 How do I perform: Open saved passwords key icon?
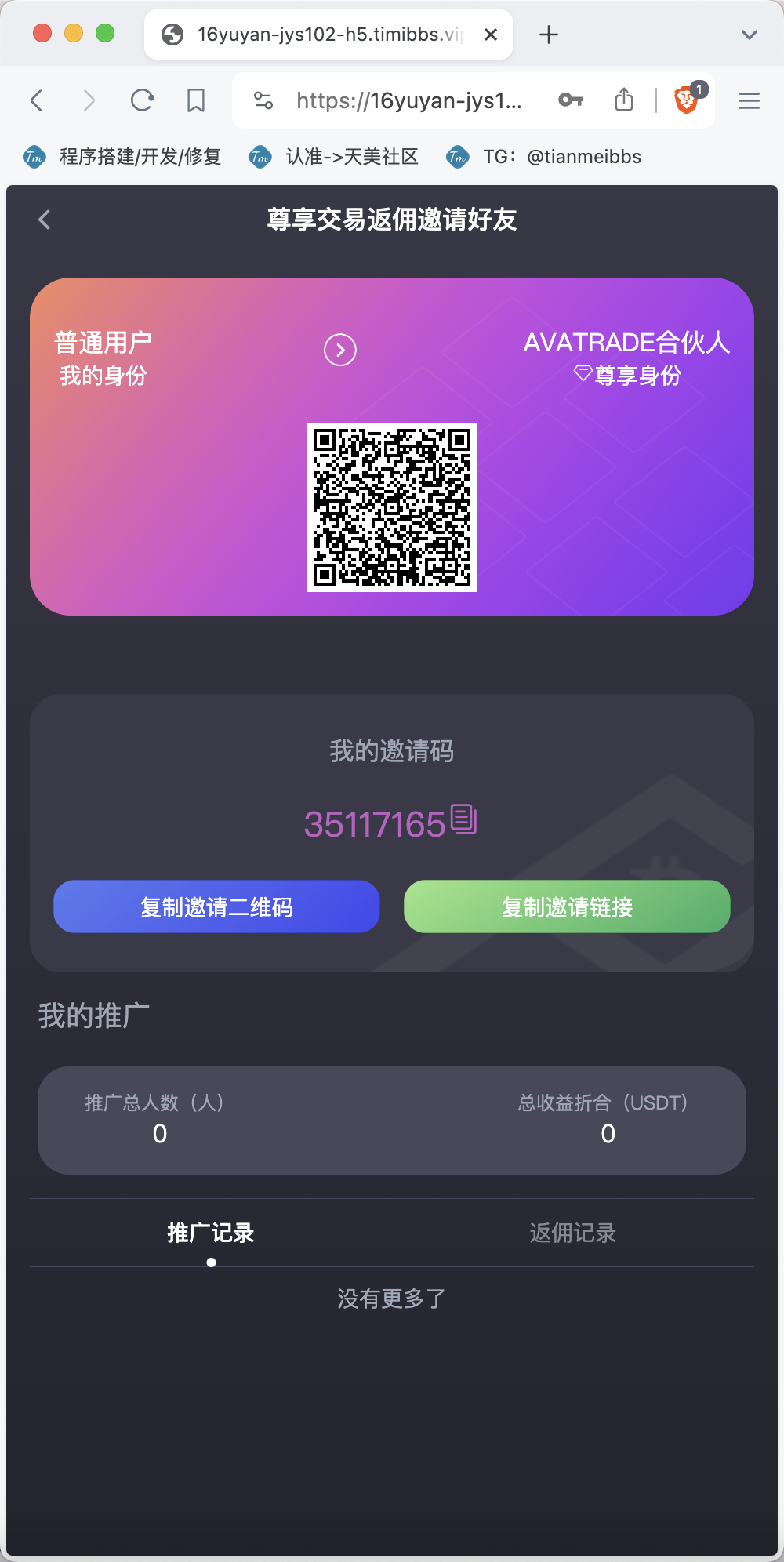click(x=571, y=100)
